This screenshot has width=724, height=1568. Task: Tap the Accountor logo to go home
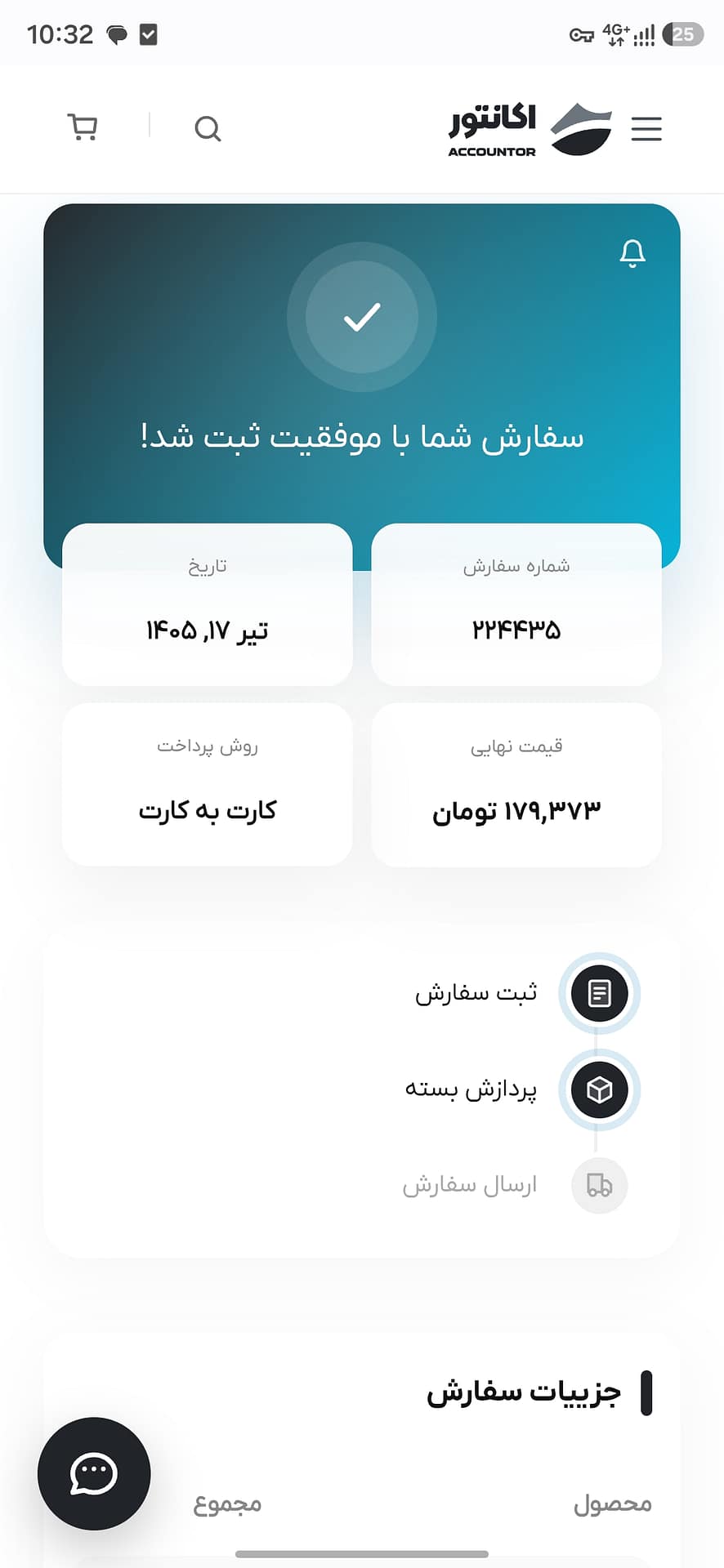530,129
